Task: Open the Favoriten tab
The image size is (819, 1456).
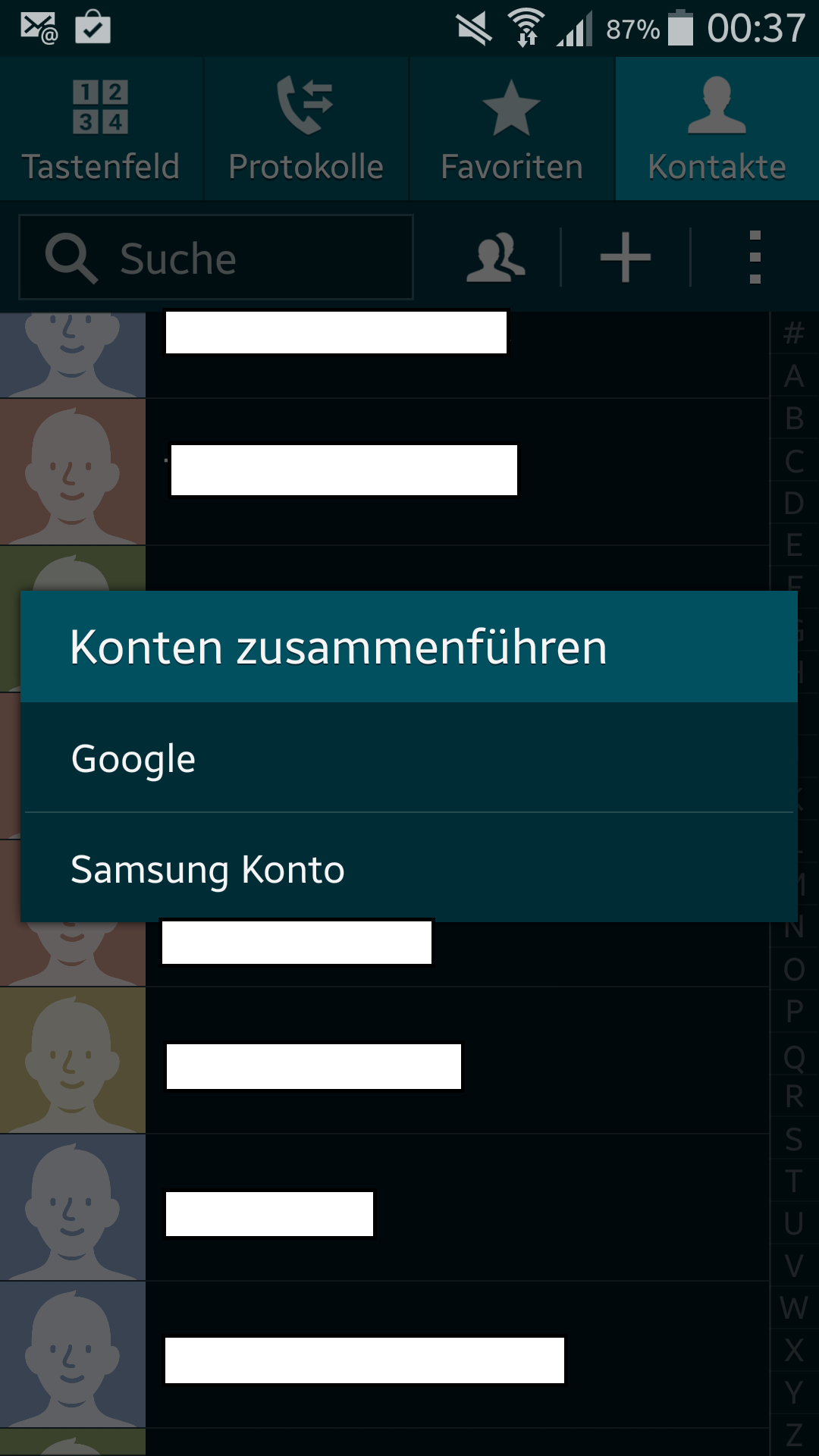Action: [x=512, y=129]
